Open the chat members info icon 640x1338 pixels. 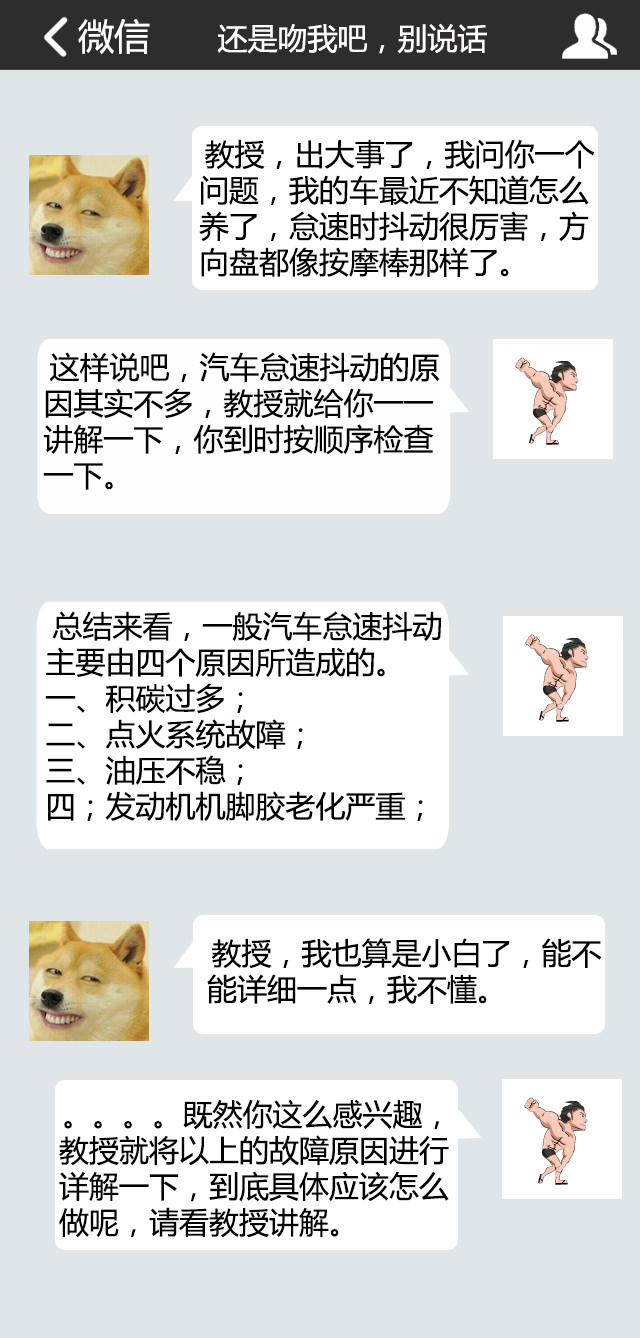(x=588, y=37)
